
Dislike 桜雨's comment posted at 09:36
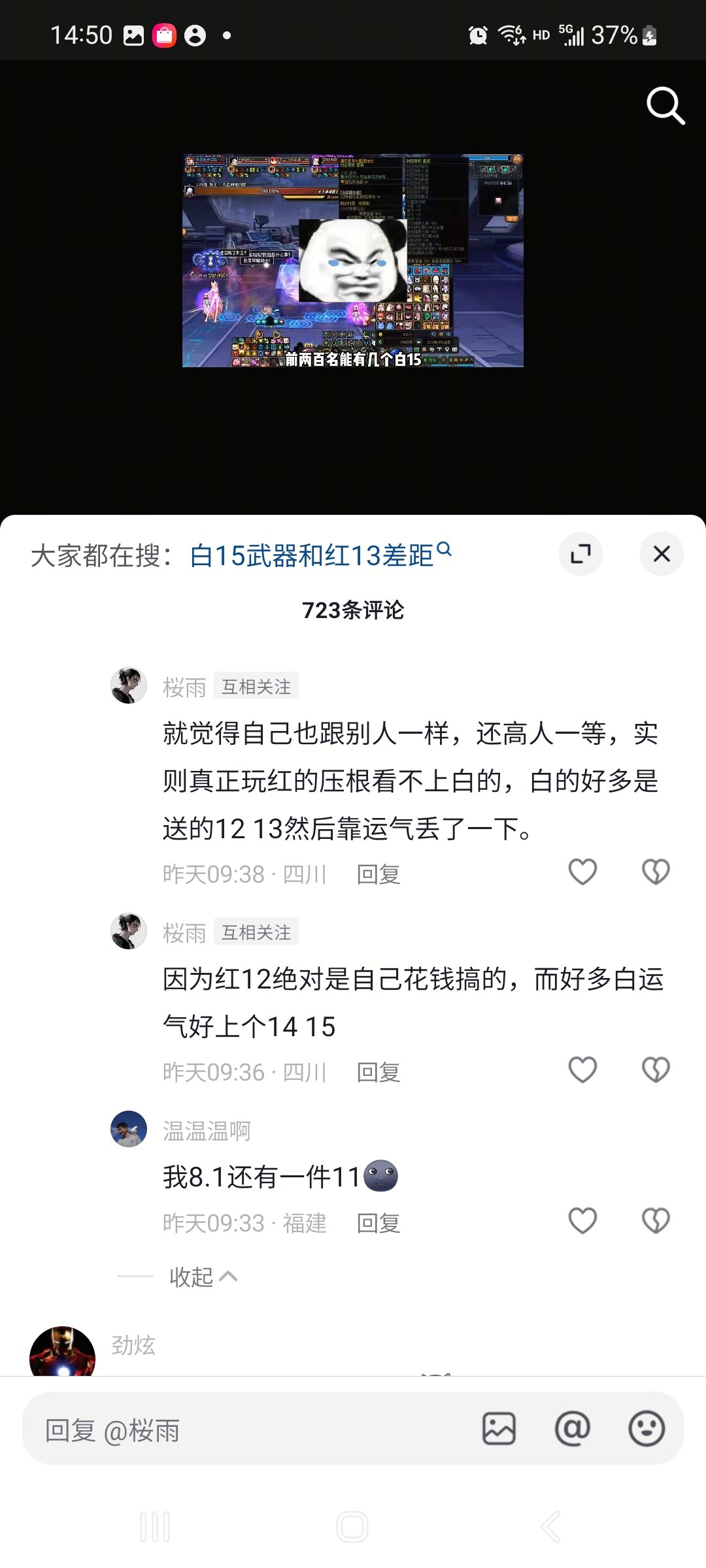[656, 1070]
